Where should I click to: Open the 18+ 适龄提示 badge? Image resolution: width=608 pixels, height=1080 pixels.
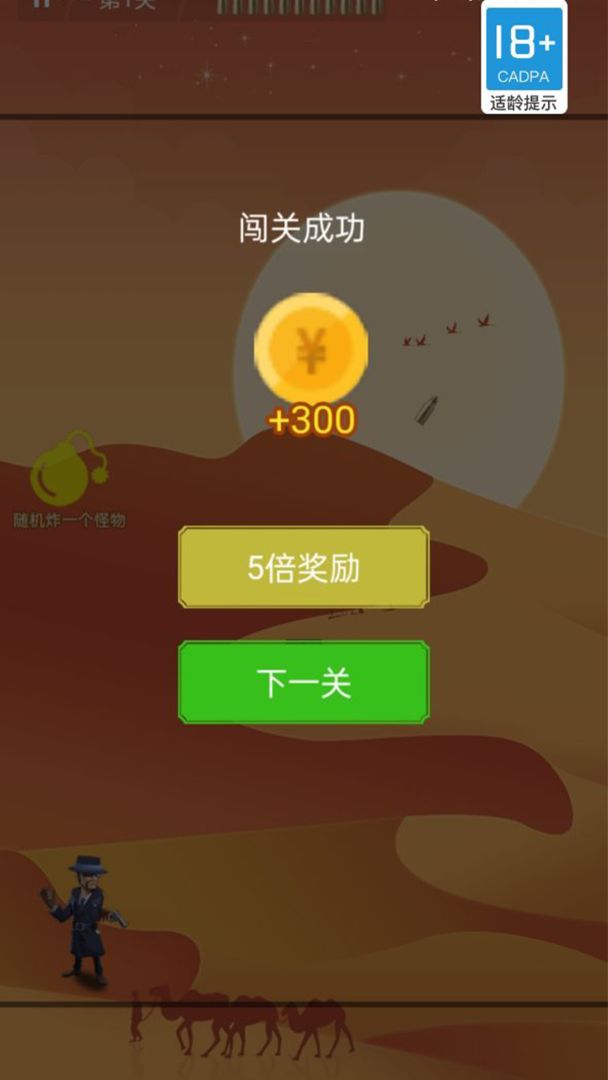click(524, 57)
